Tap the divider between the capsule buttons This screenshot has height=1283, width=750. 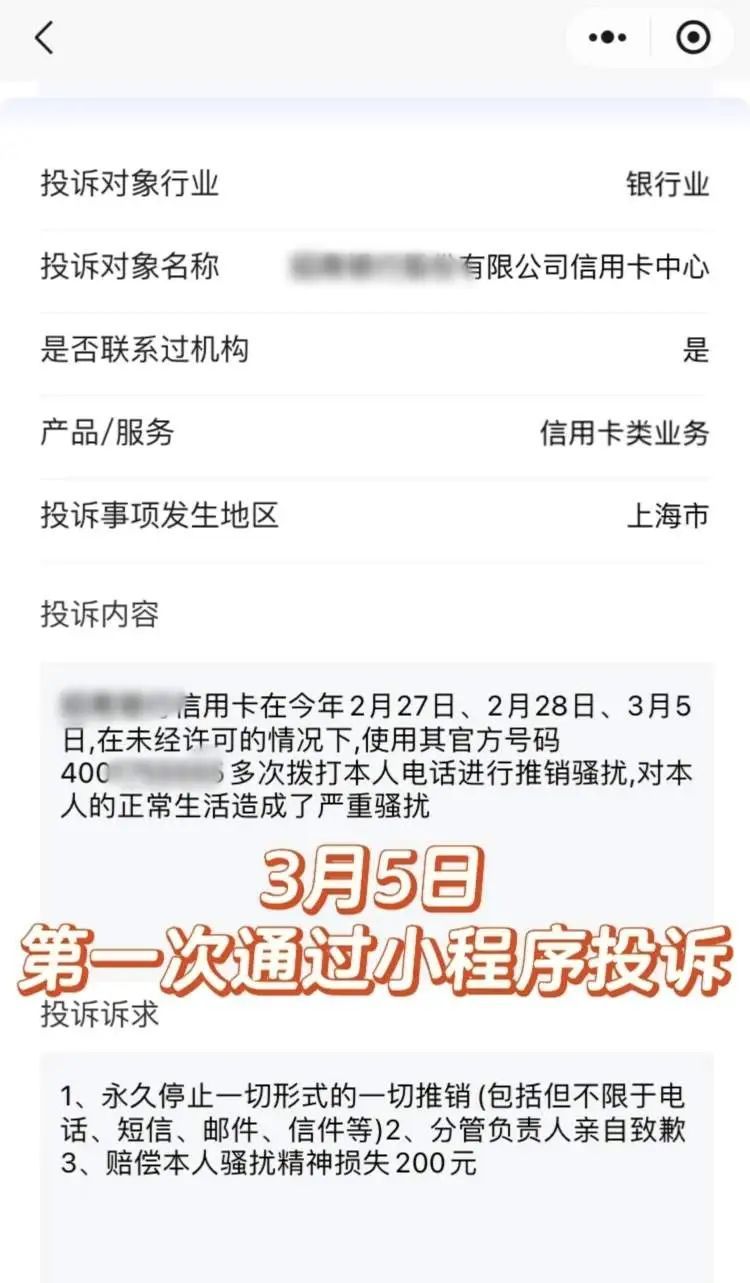(x=648, y=36)
